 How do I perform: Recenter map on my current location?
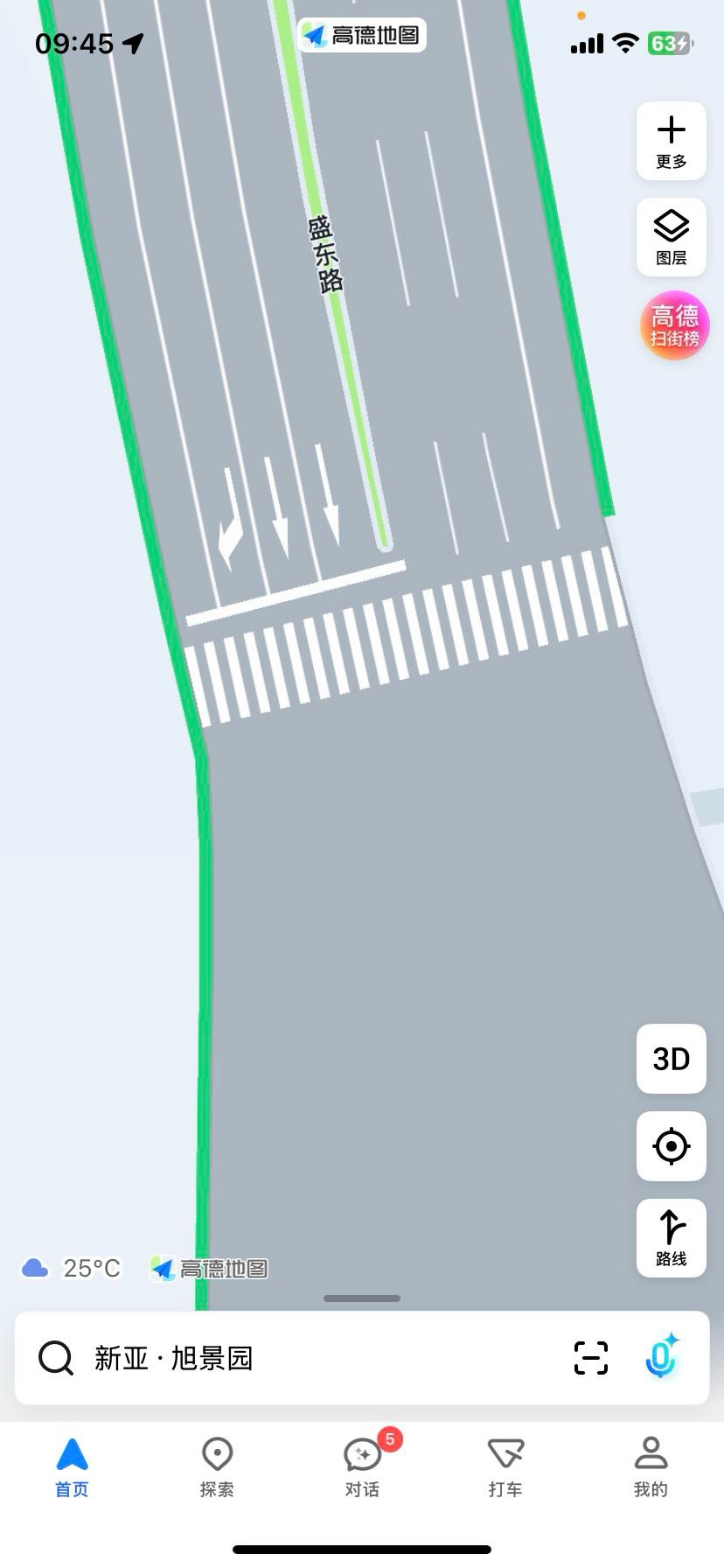(x=671, y=1146)
